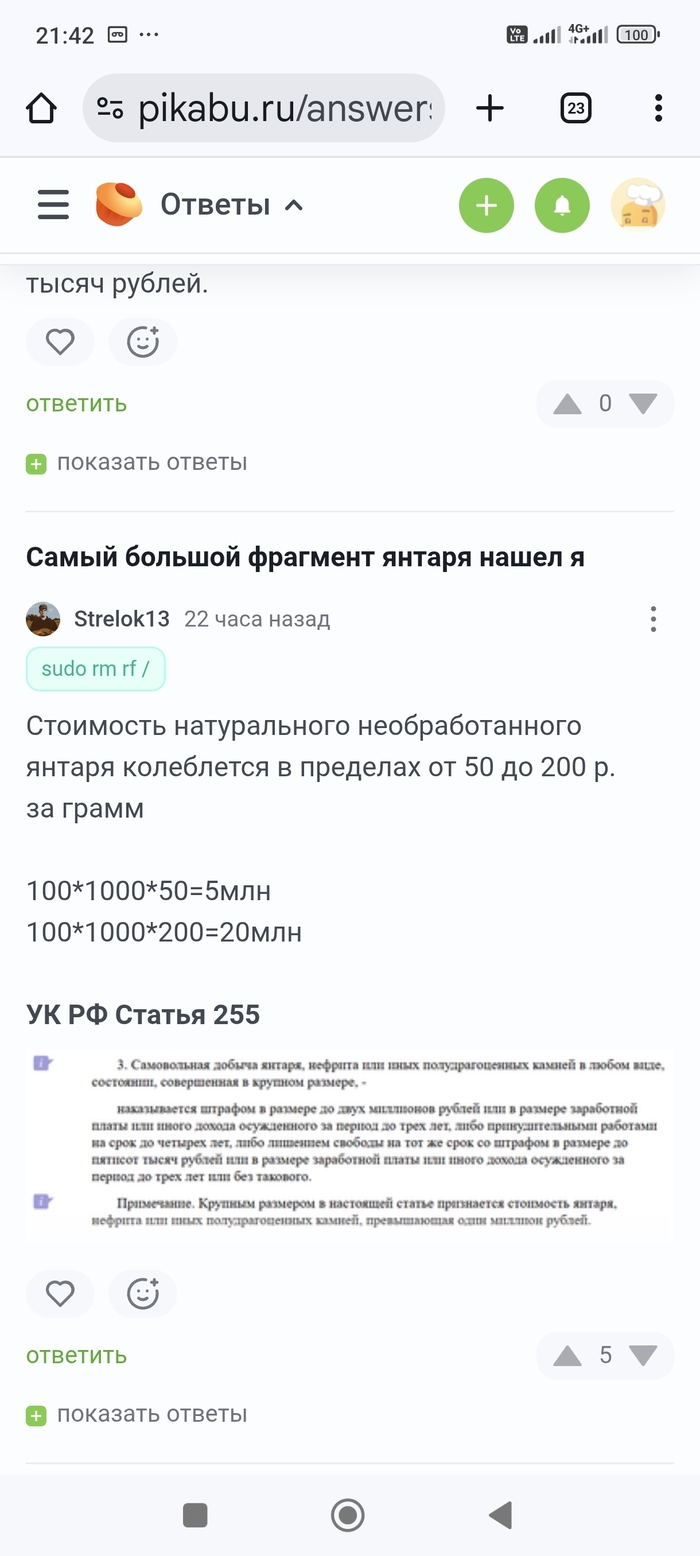The height and width of the screenshot is (1556, 700).
Task: Tap the 'sudo rm rf /' tag
Action: pyautogui.click(x=95, y=669)
